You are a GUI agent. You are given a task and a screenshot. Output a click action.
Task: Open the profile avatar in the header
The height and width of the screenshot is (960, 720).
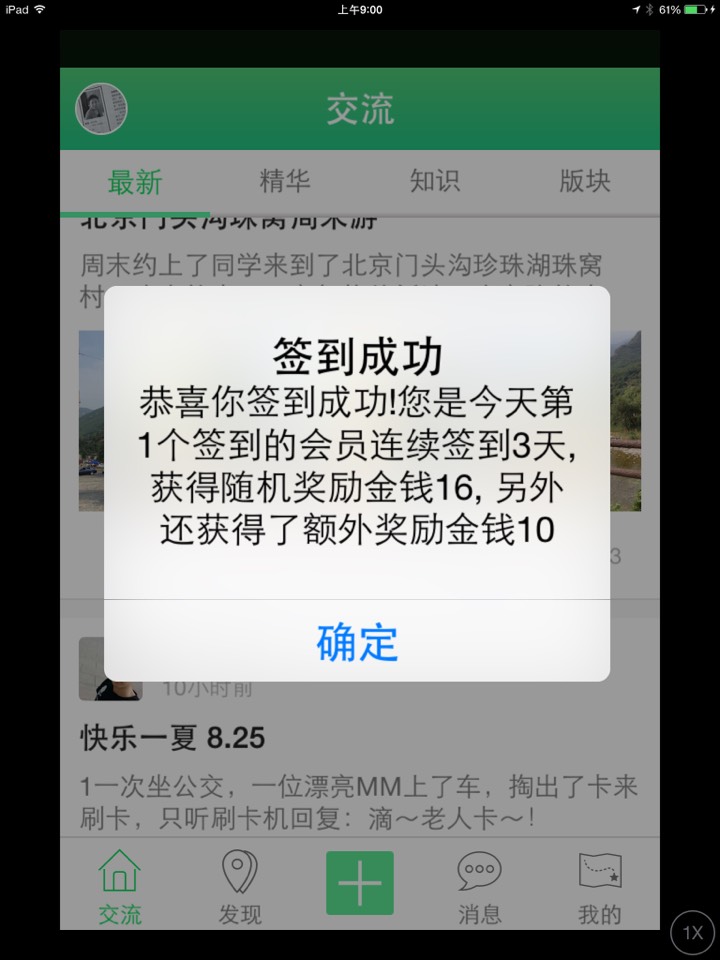pos(101,109)
